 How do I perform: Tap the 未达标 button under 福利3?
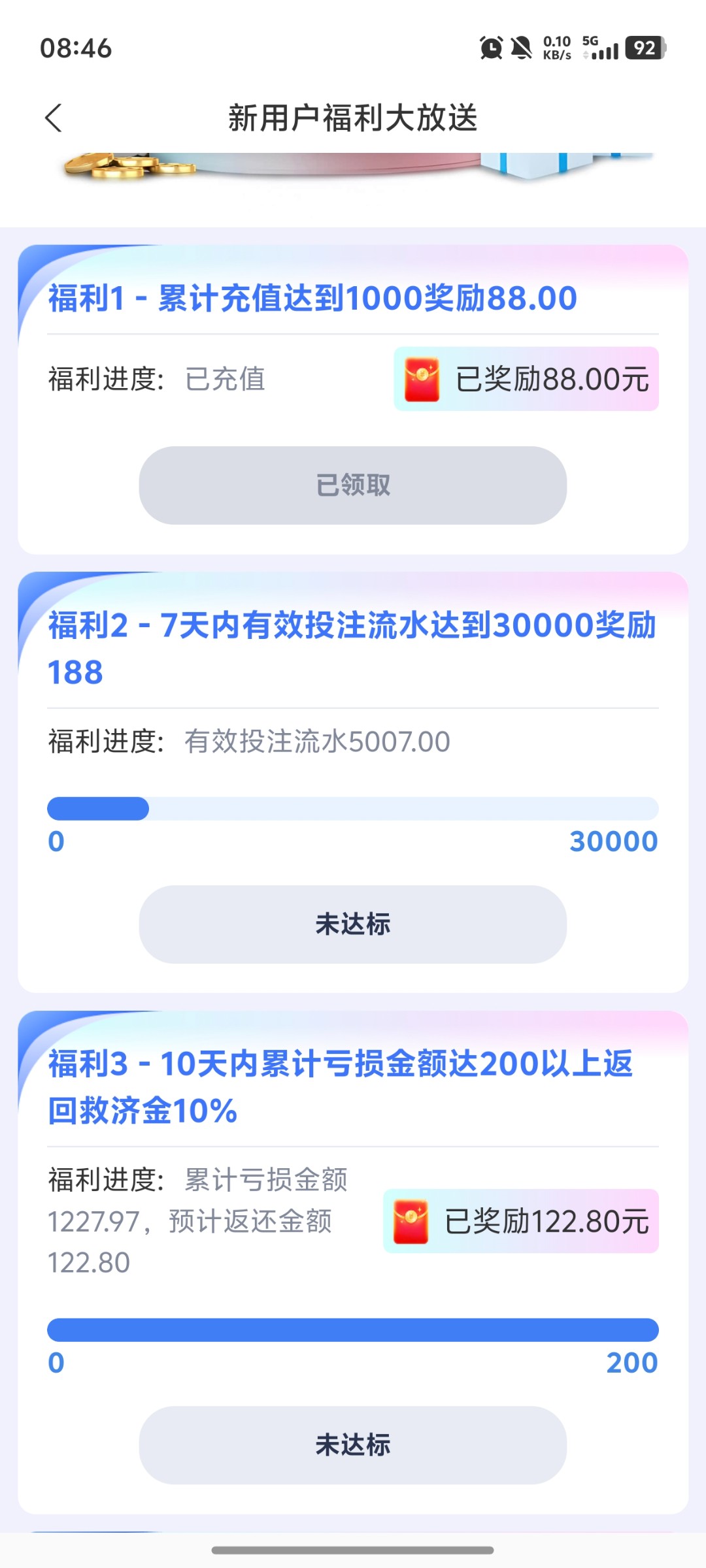352,1445
